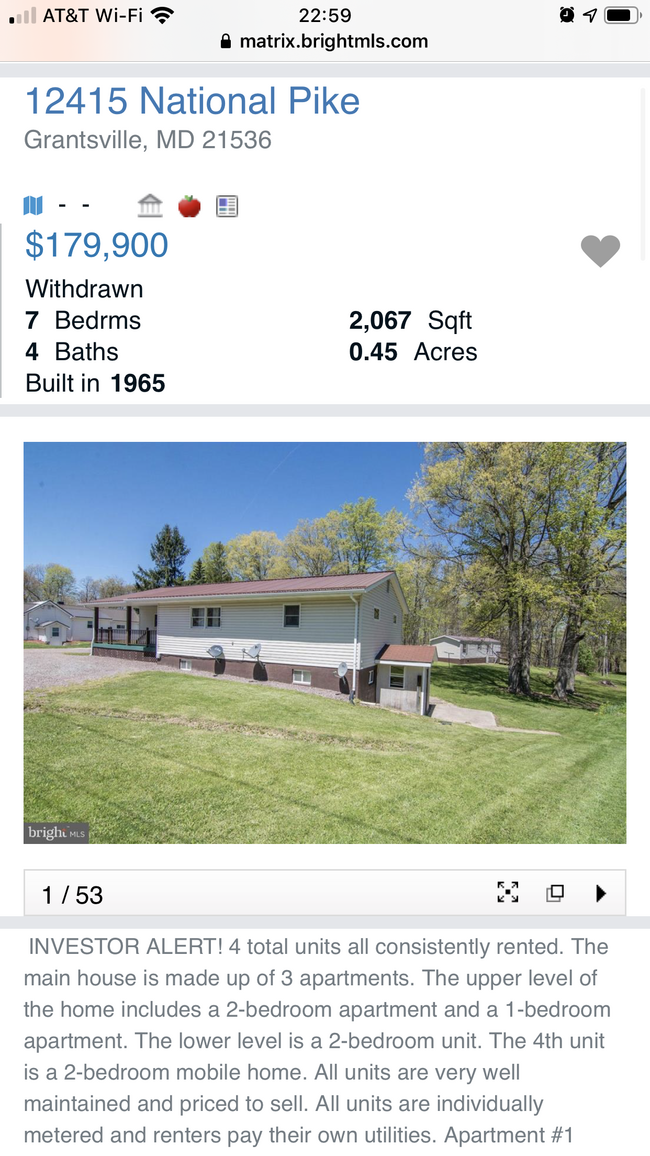
Task: Tap the matrix.brightmls.com address bar
Action: (325, 42)
